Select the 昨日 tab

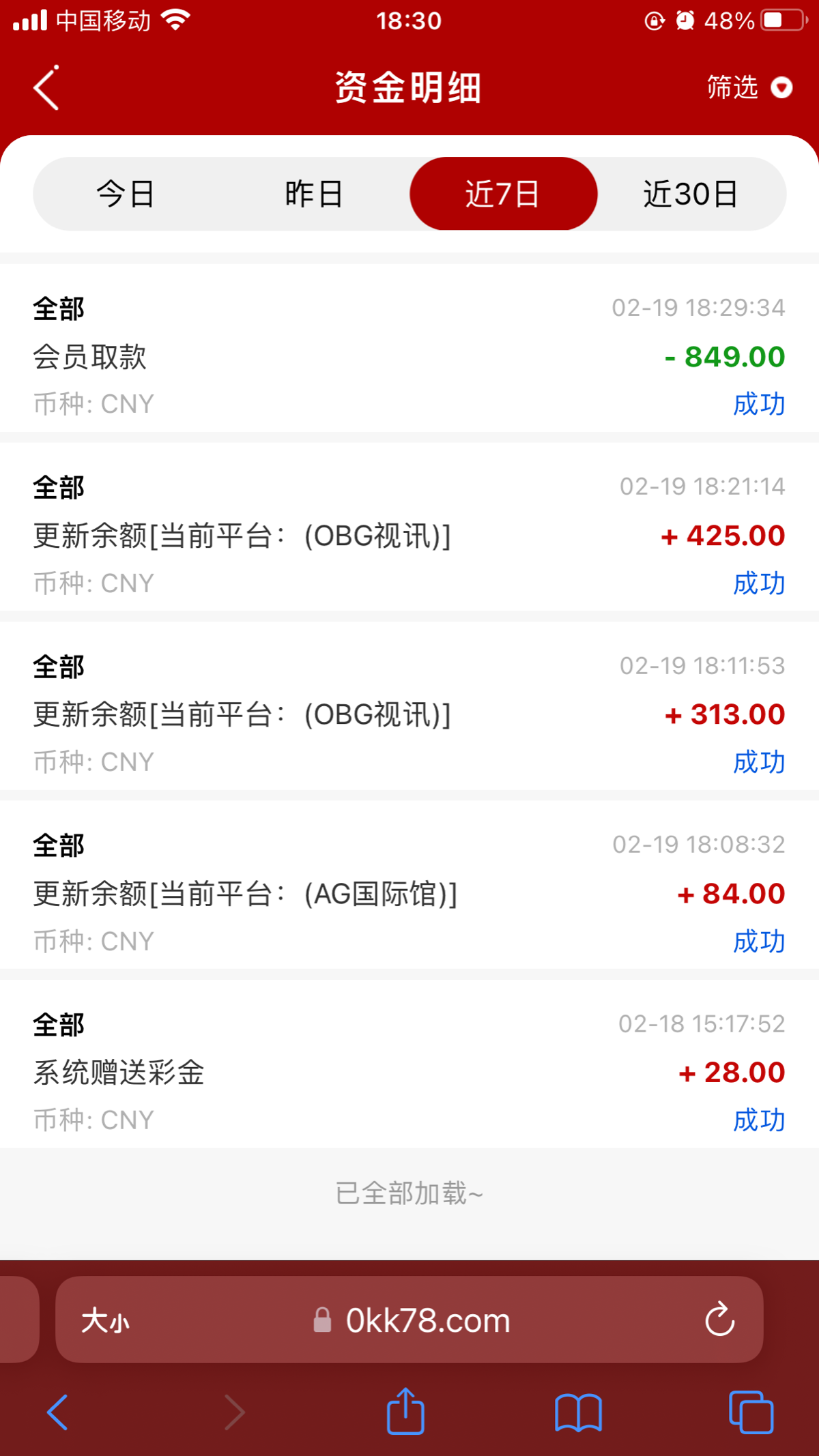pyautogui.click(x=314, y=194)
